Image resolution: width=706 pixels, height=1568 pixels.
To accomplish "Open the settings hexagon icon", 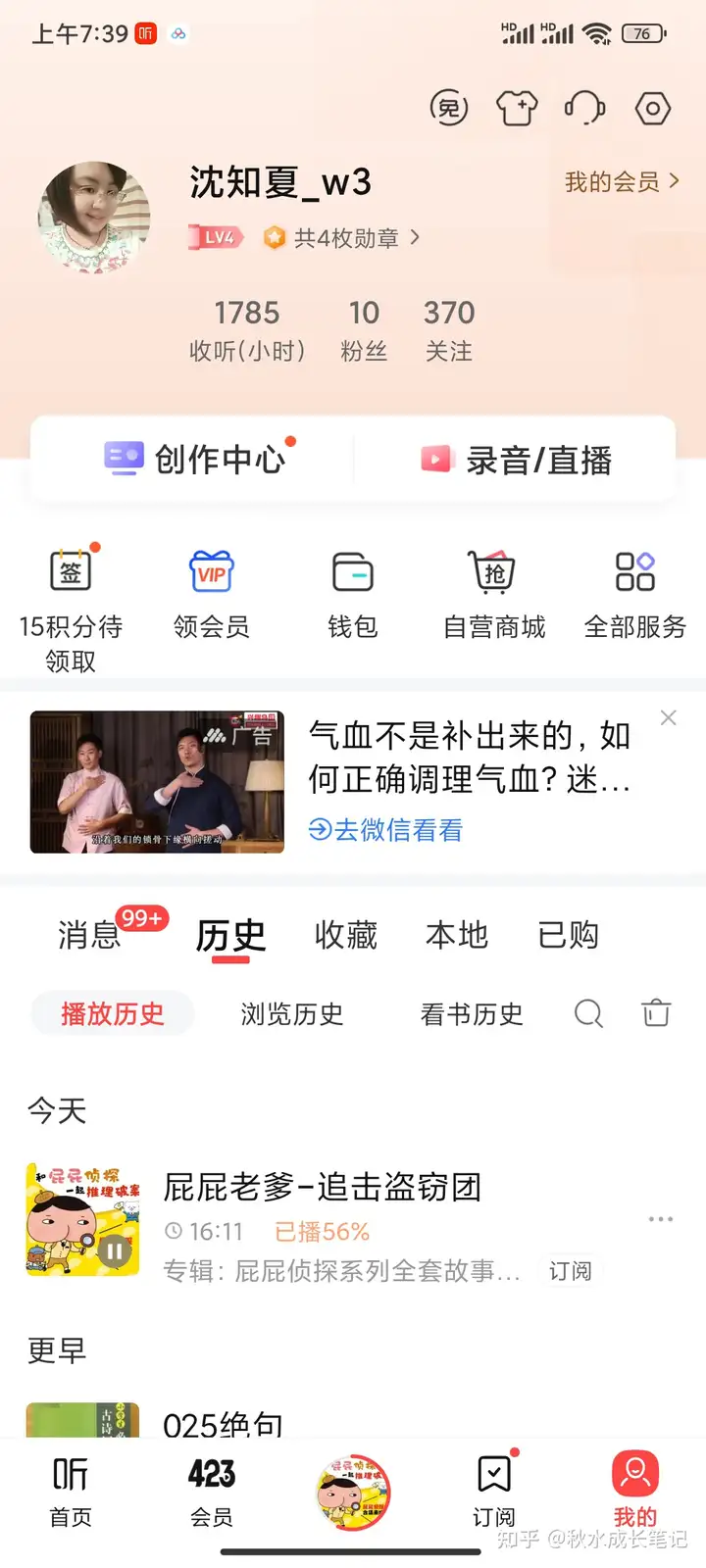I will click(652, 108).
